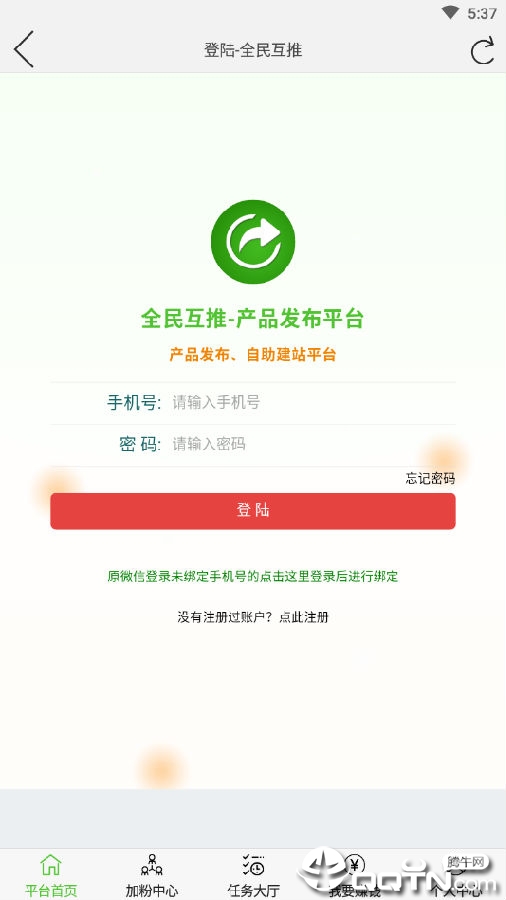Refresh the page with the reload icon
The height and width of the screenshot is (900, 506).
pyautogui.click(x=482, y=50)
